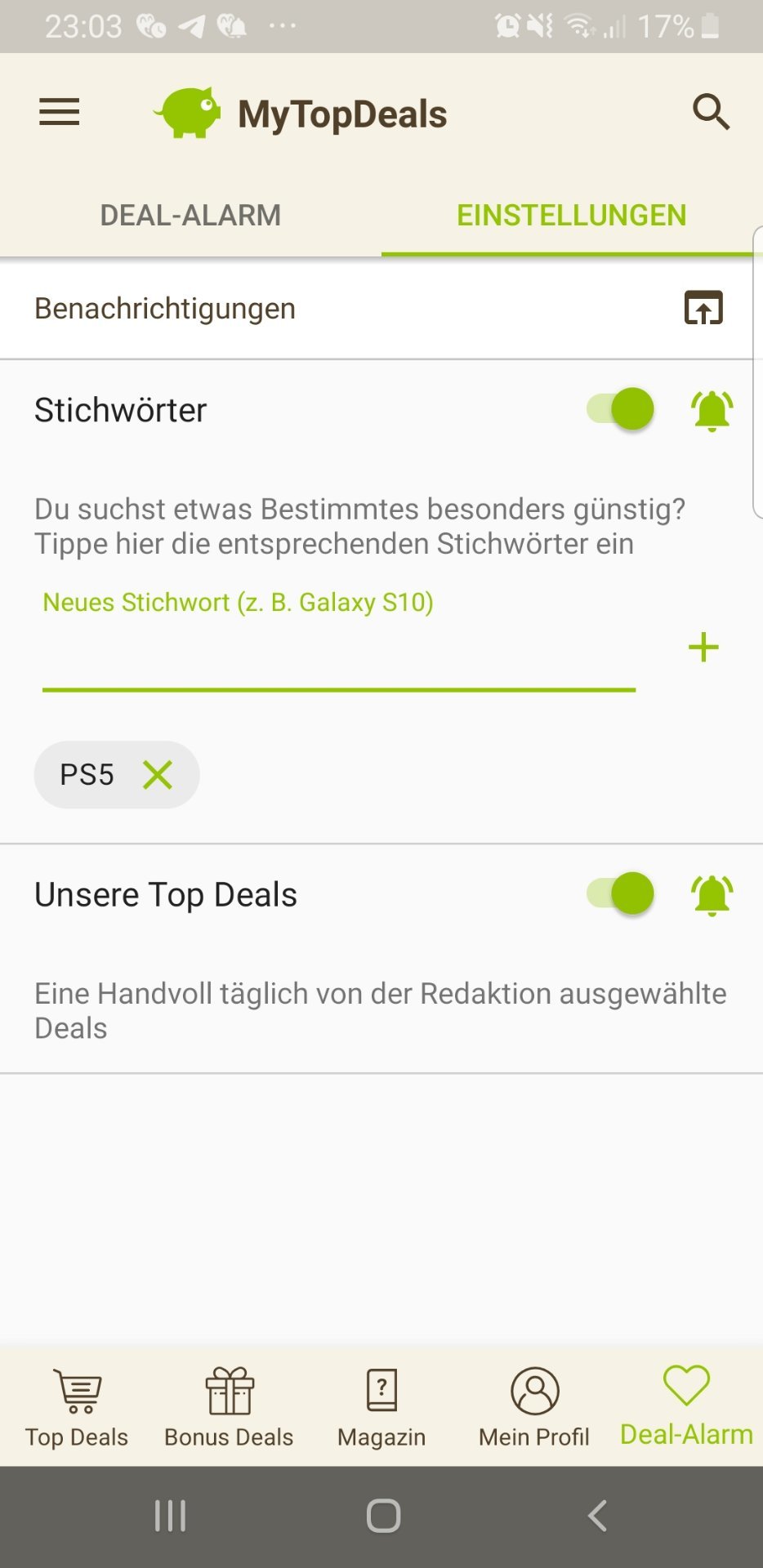Switch to the Magazin section
This screenshot has width=763, height=1568.
point(381,1406)
